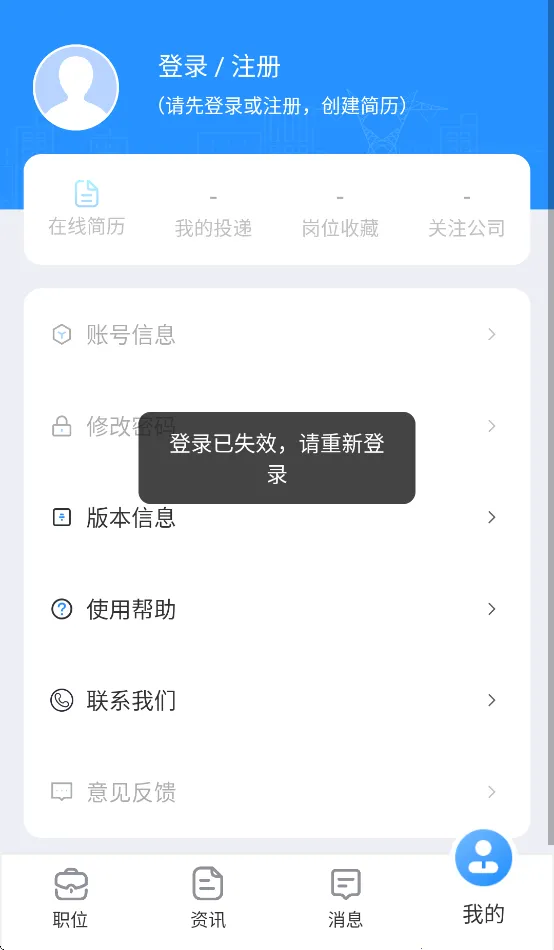Switch to the 消息 tab
Screen dimensions: 554x950
[345, 898]
